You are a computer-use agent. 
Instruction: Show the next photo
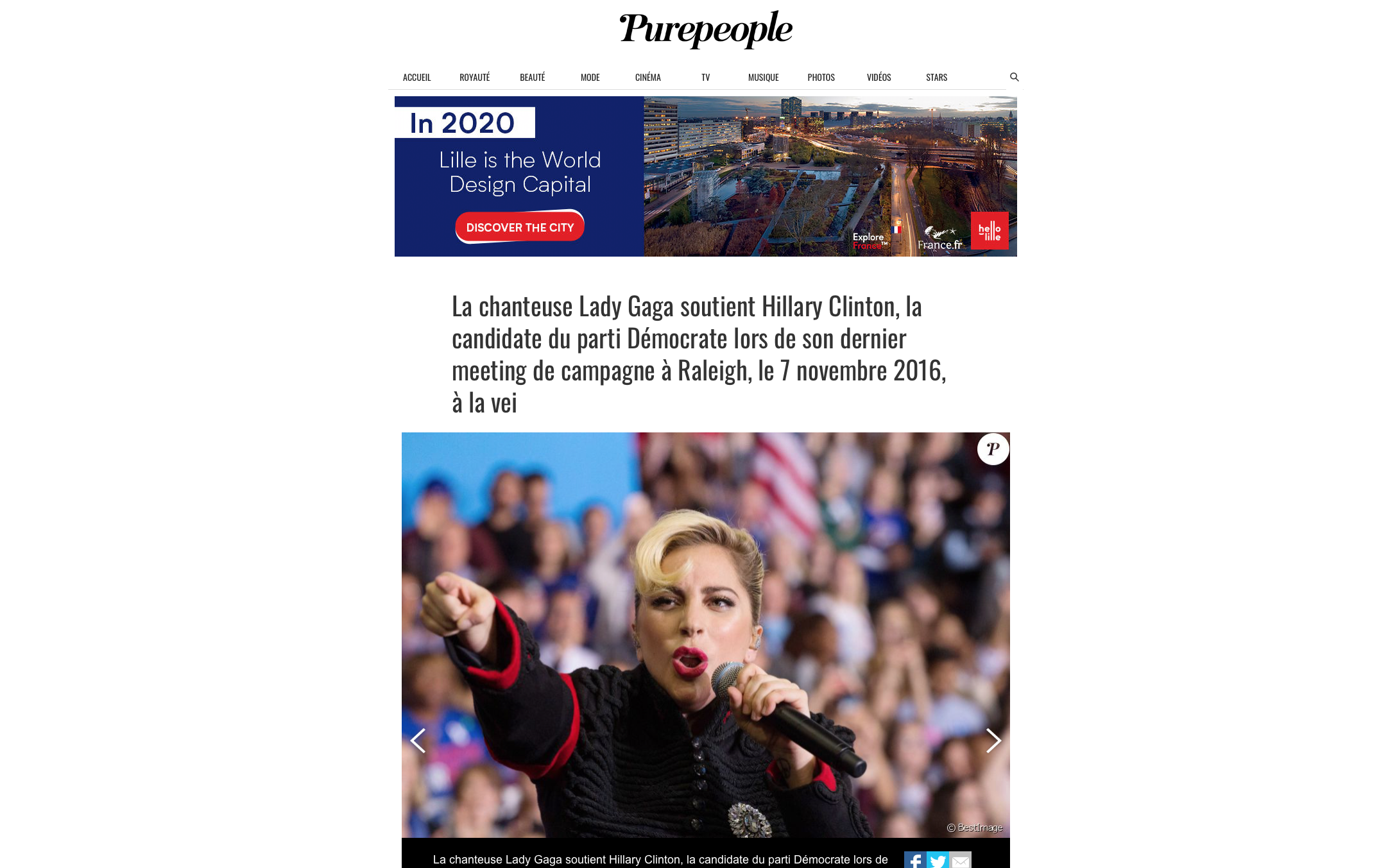[993, 741]
